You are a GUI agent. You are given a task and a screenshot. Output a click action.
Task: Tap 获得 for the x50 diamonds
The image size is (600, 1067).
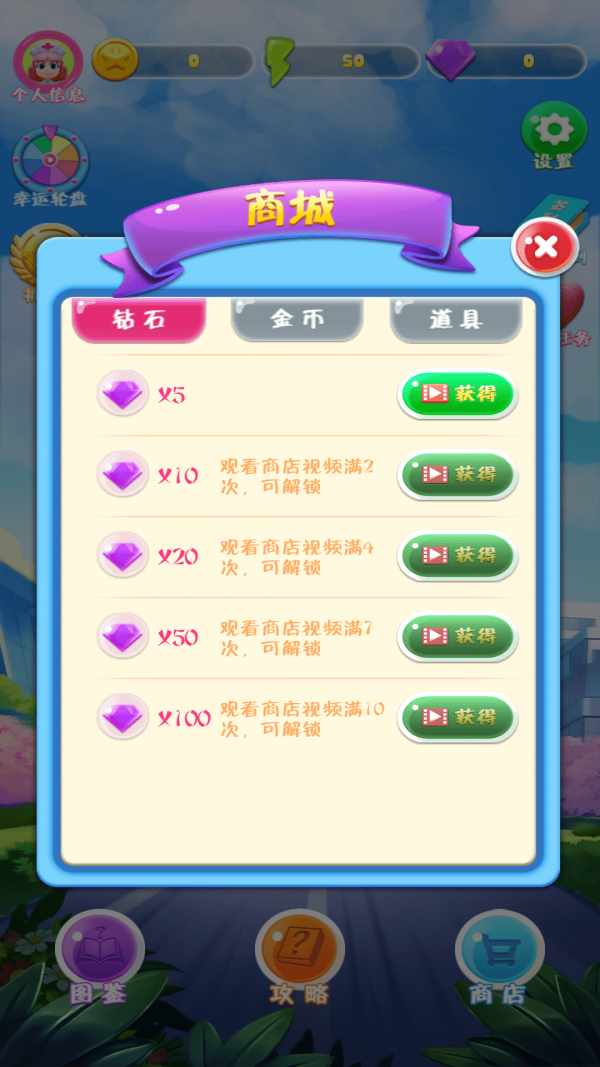click(458, 636)
